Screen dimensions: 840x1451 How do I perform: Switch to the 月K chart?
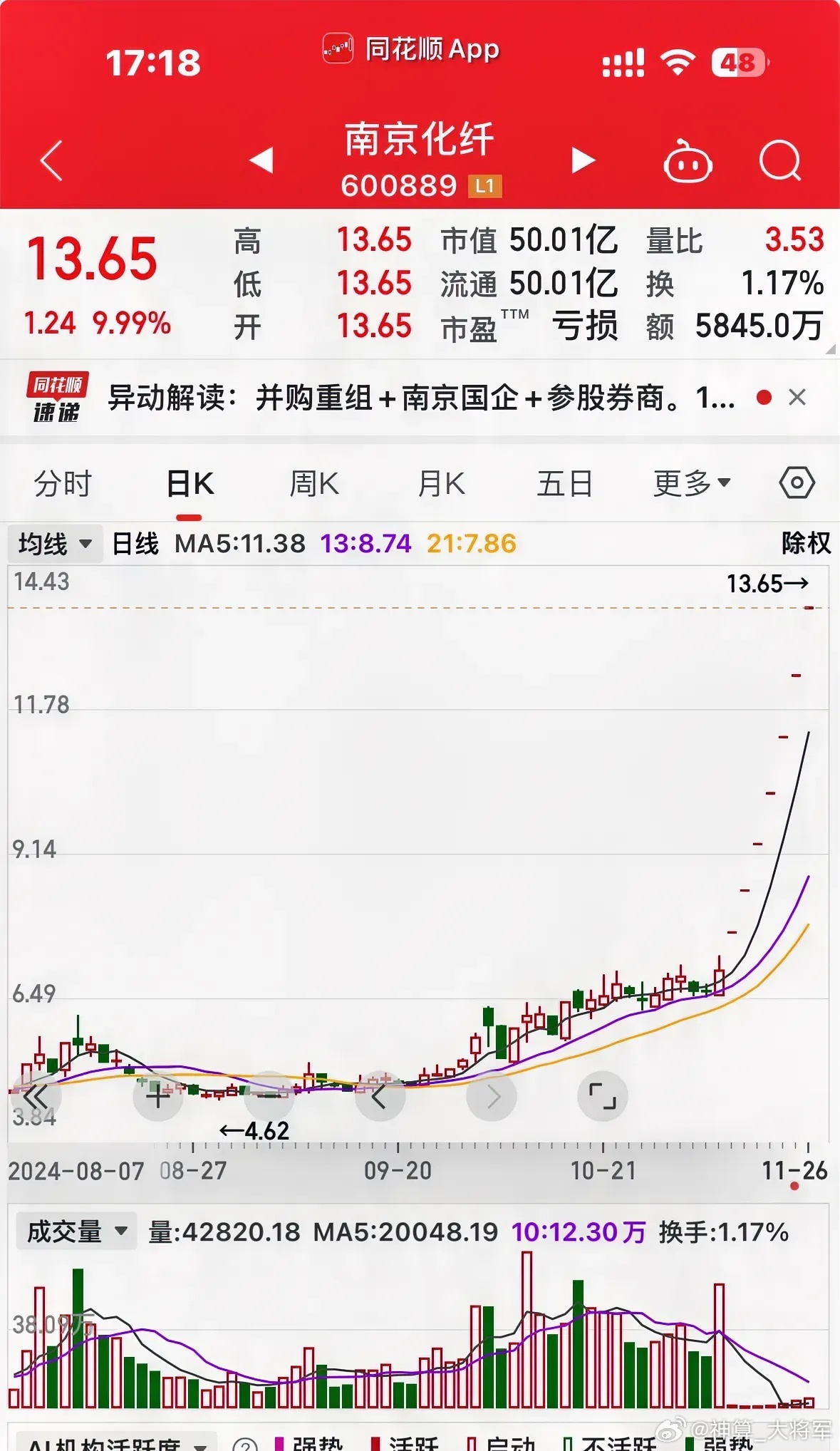click(x=441, y=484)
